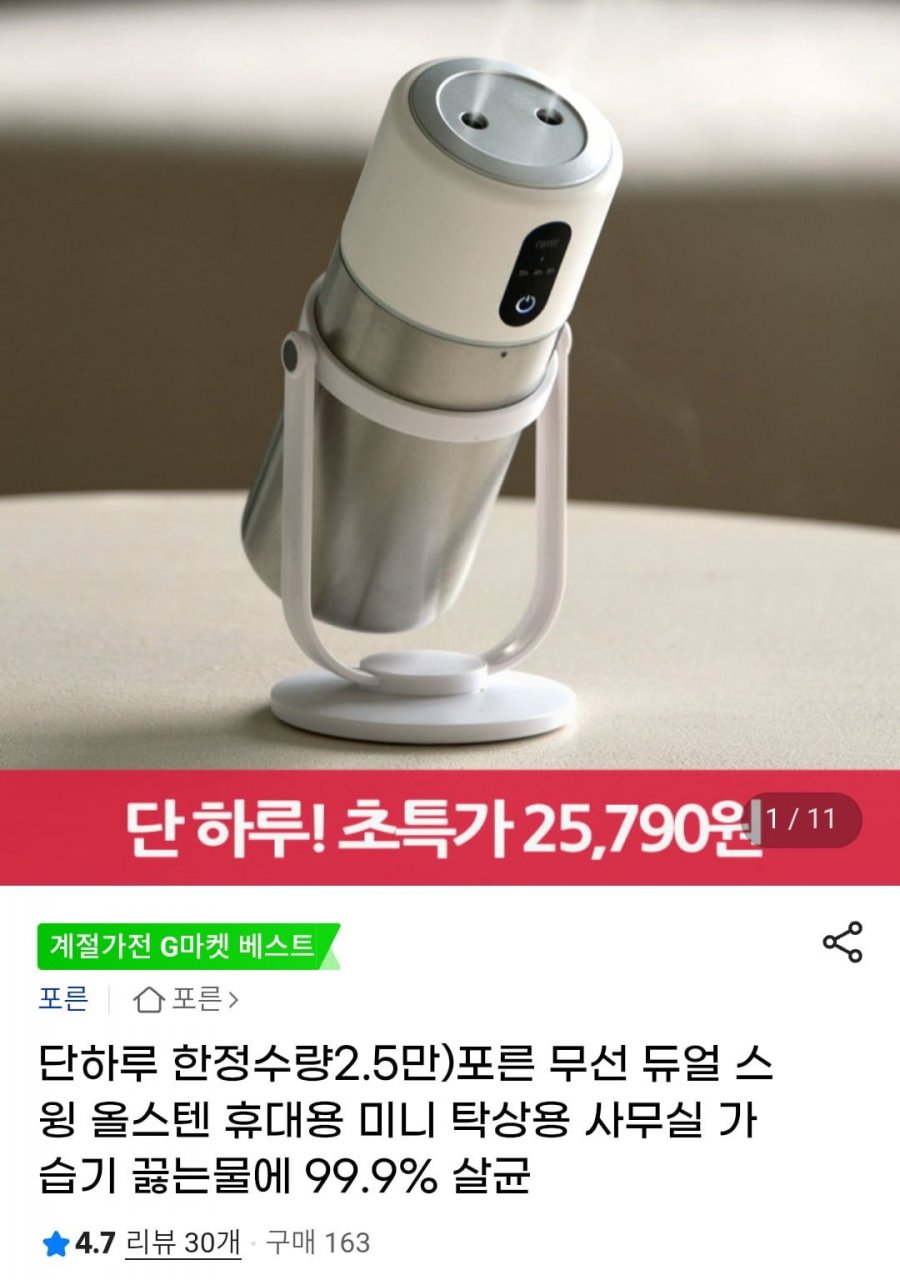Open the 포른 brand link
This screenshot has height=1280, width=900.
pyautogui.click(x=64, y=998)
